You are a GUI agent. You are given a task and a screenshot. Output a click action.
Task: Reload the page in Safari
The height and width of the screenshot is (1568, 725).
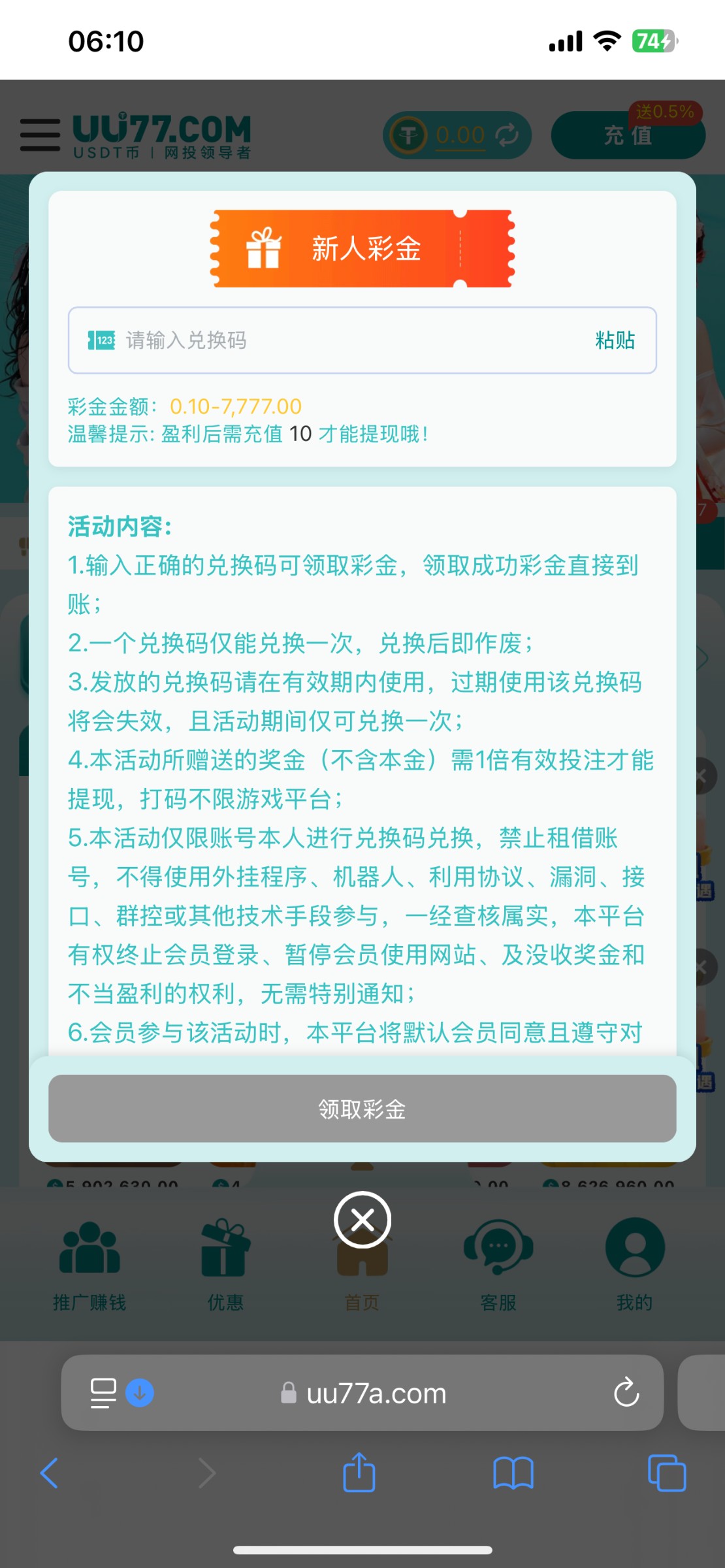point(626,1392)
